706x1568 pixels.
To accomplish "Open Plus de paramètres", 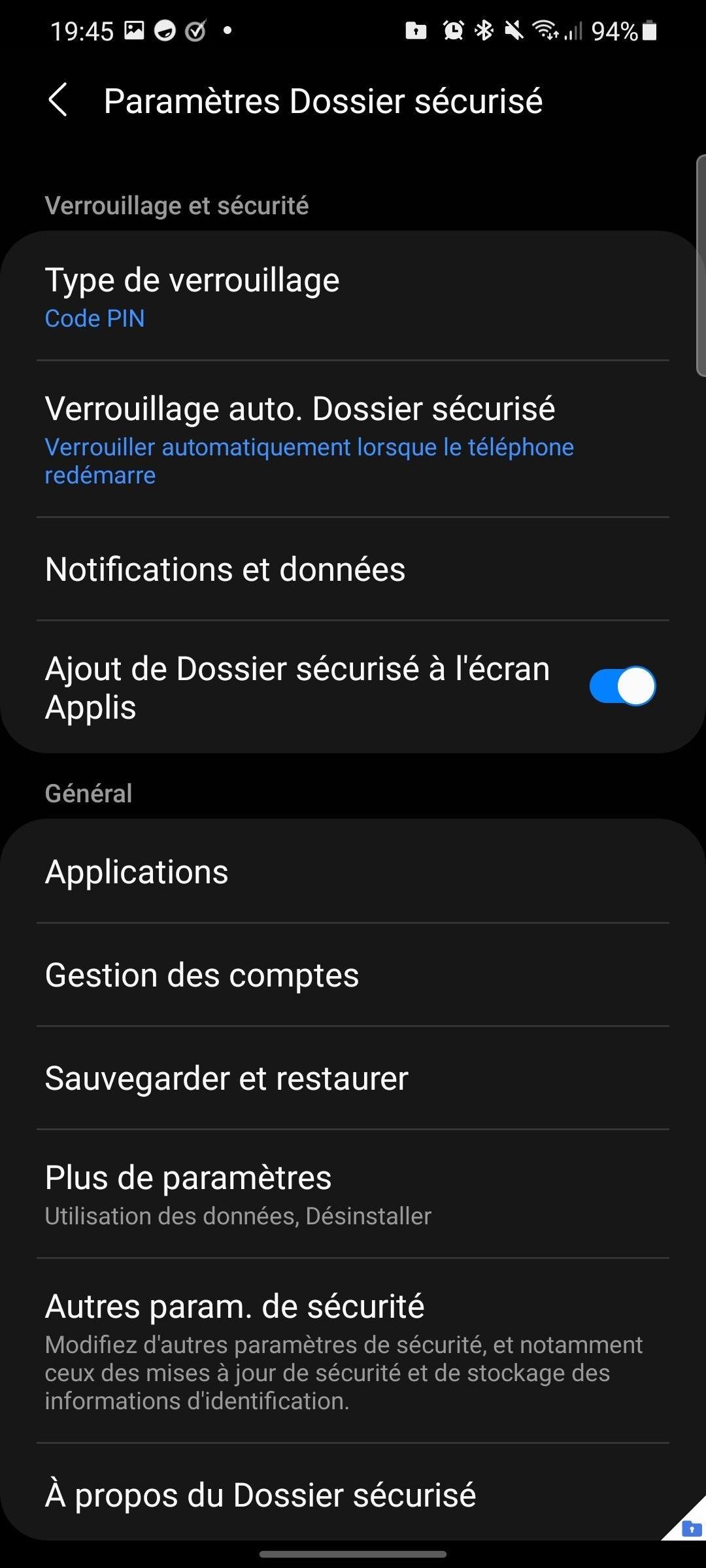I will pos(353,1194).
